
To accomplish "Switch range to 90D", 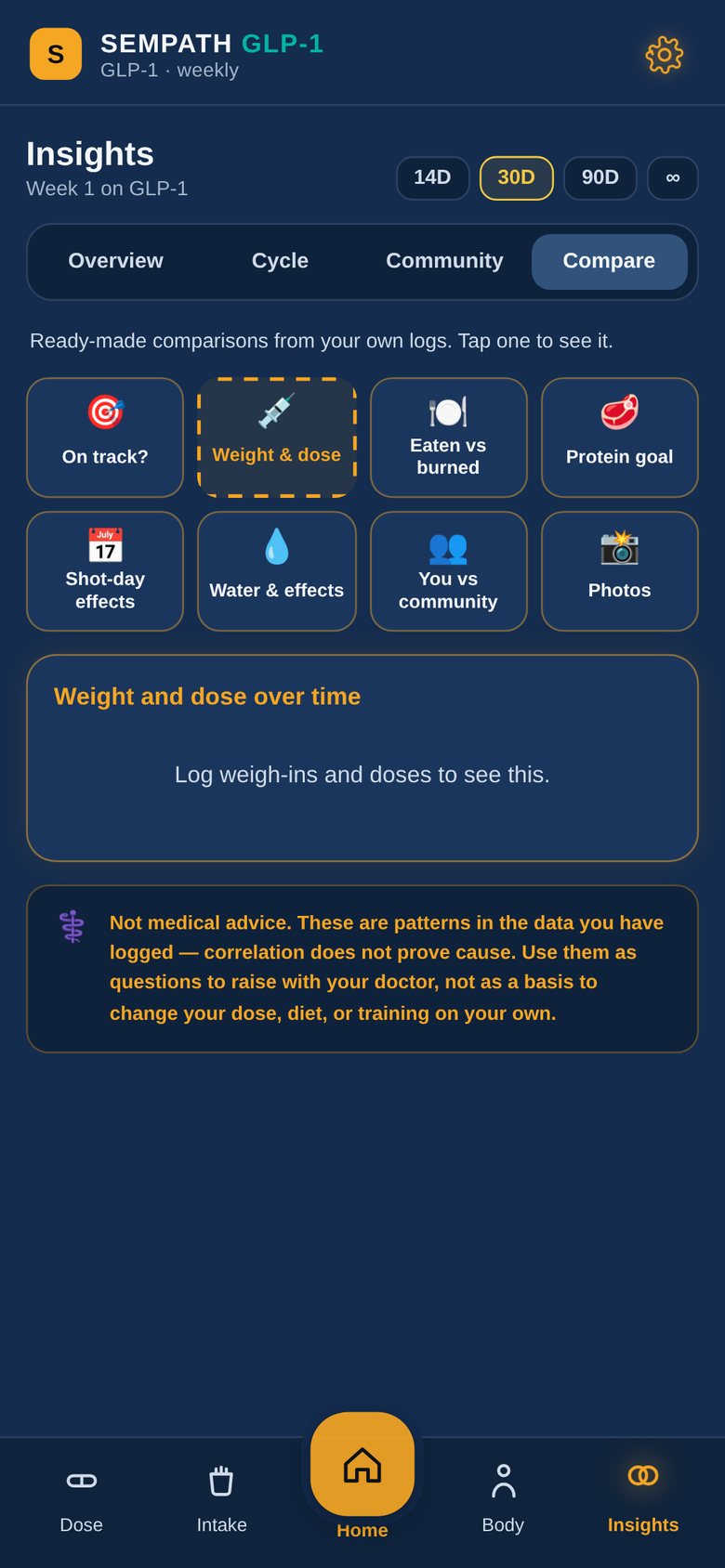I will click(600, 177).
